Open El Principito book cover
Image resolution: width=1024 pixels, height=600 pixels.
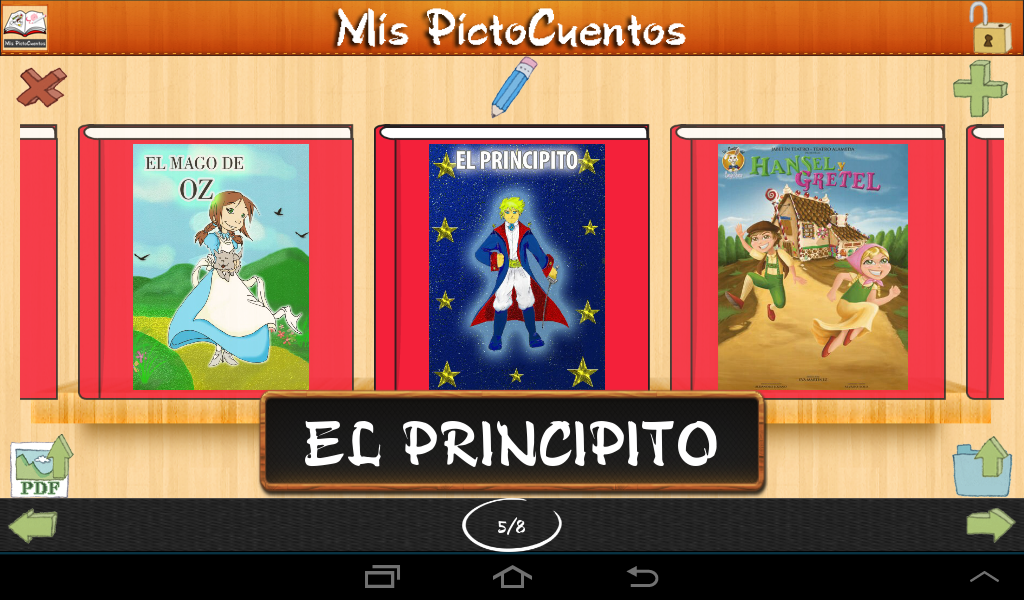[516, 266]
